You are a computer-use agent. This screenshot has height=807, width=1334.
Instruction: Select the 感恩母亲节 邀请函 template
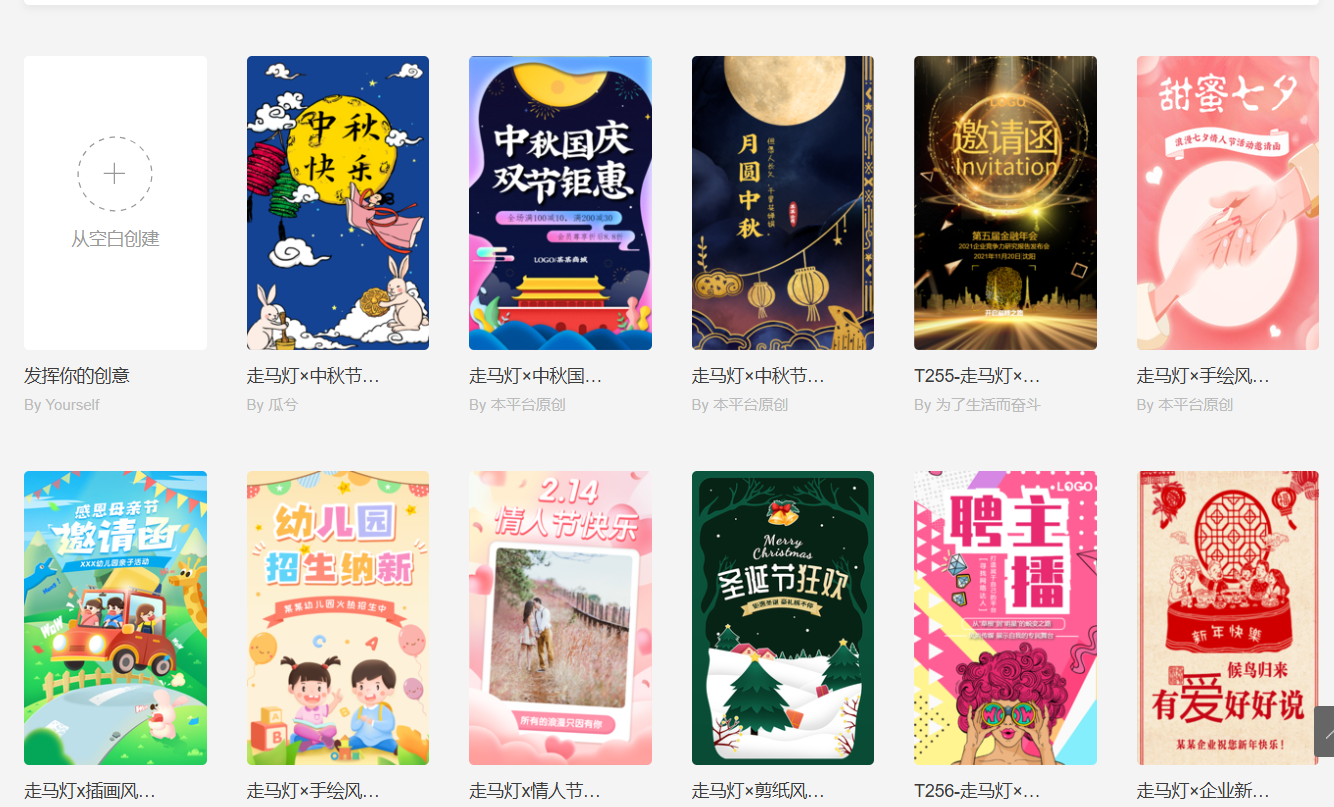click(x=115, y=617)
